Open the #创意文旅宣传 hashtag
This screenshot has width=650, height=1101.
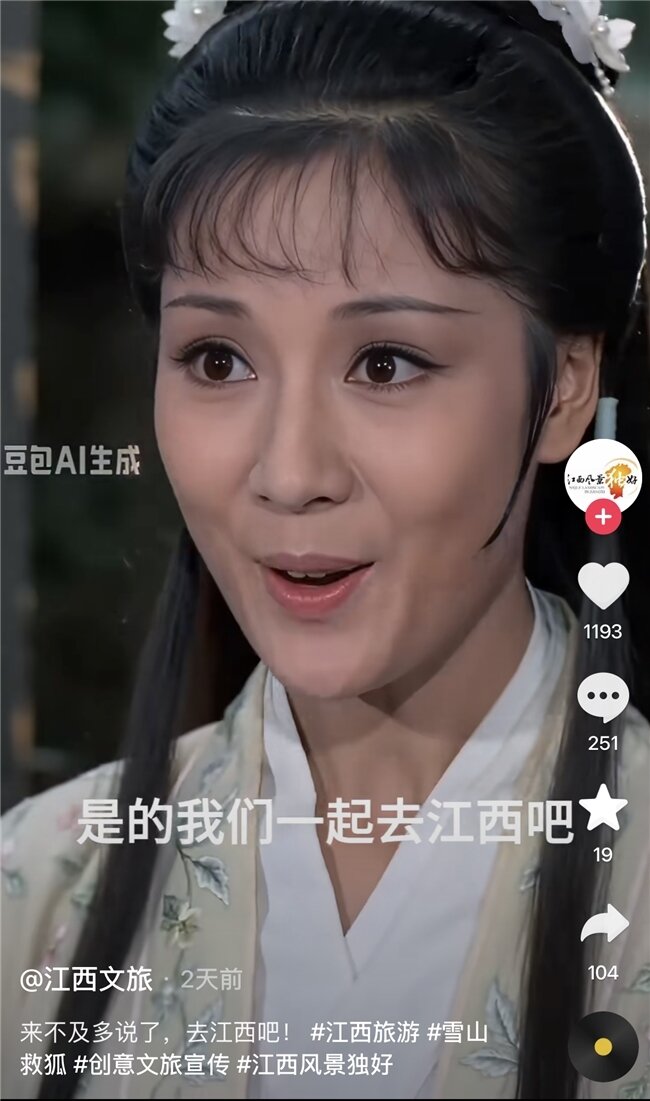(150, 1064)
